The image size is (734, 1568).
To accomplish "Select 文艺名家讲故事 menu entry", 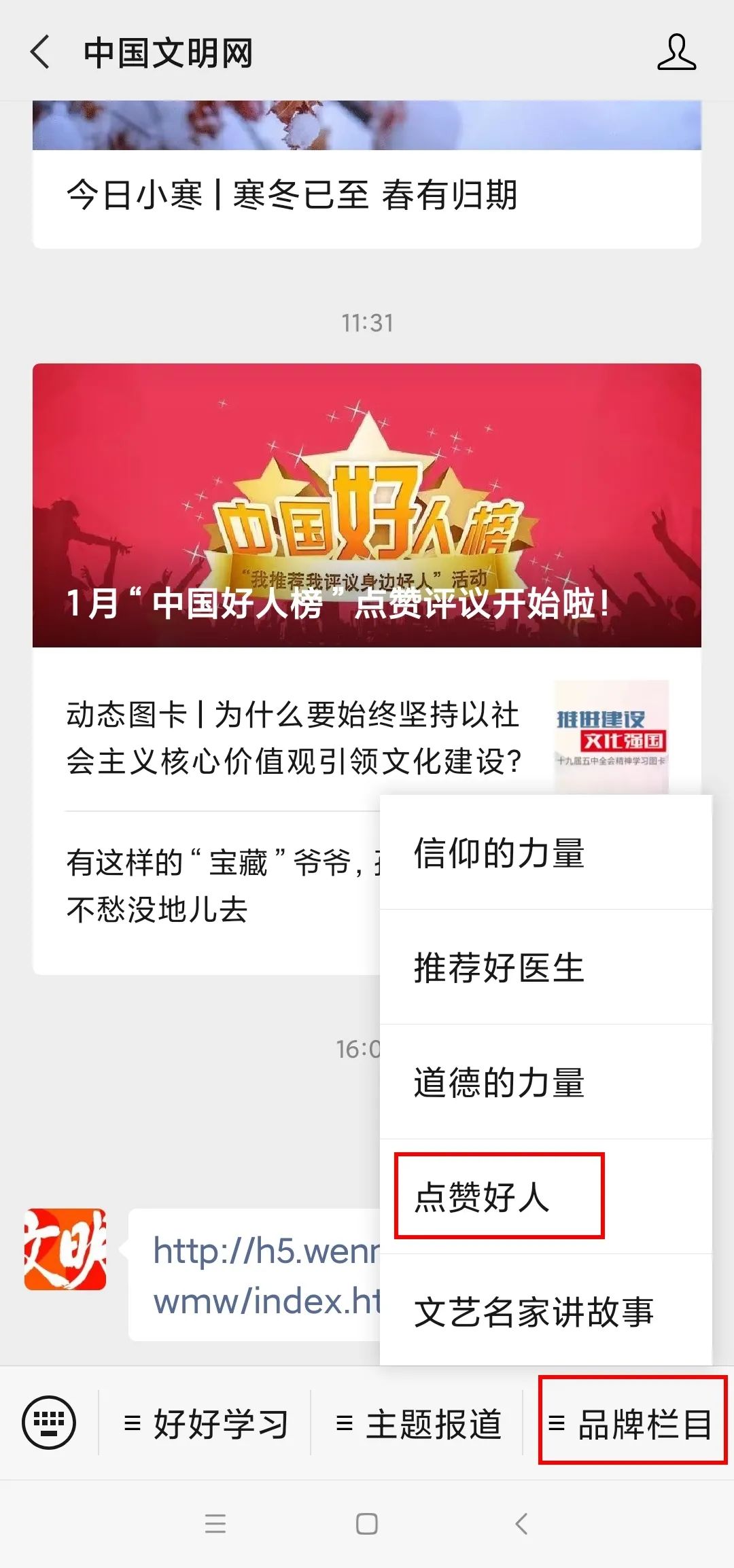I will point(534,1312).
